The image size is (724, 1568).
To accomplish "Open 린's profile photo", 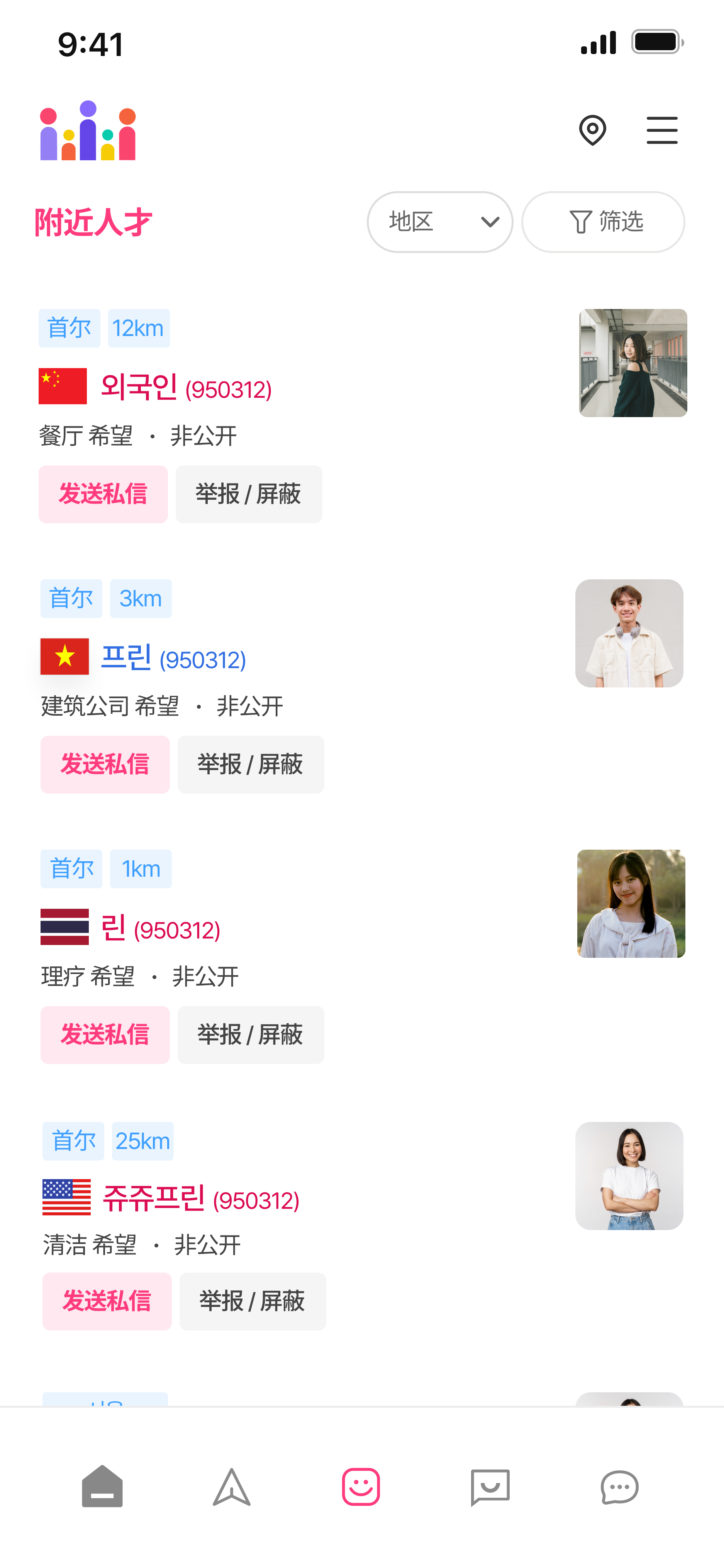I will [x=631, y=903].
